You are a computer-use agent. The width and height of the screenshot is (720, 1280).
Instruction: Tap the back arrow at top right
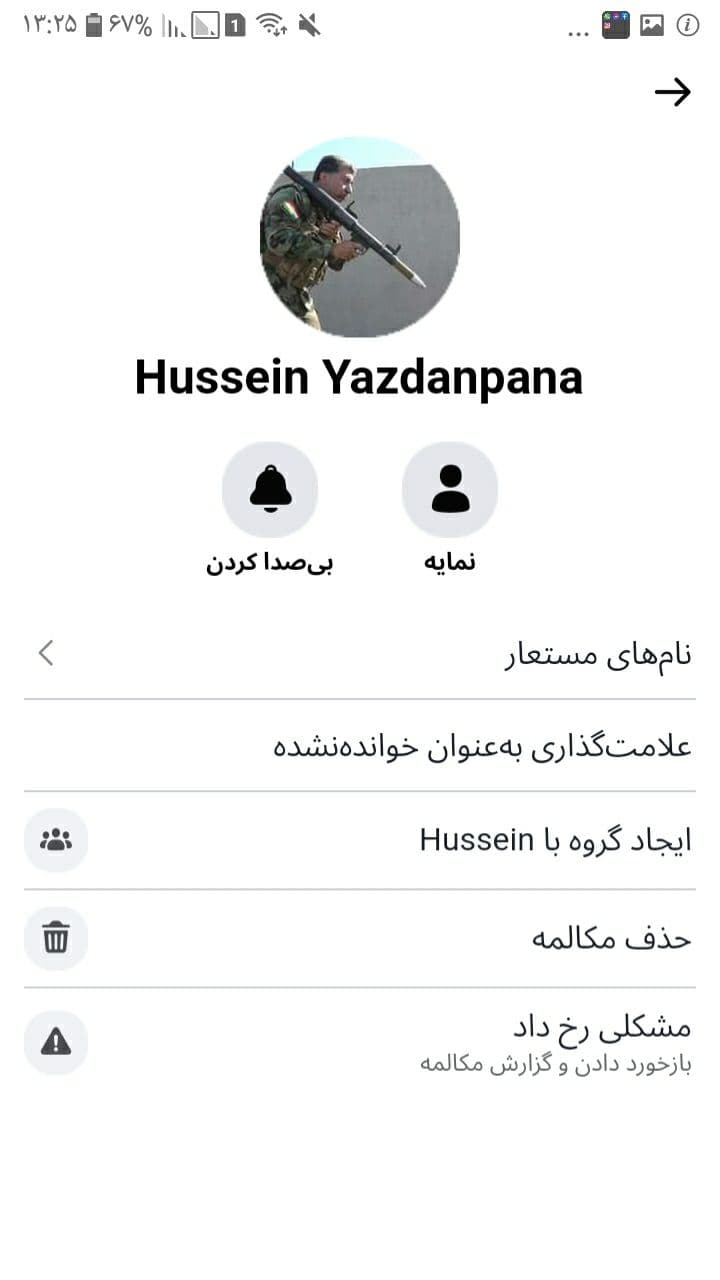pos(673,93)
